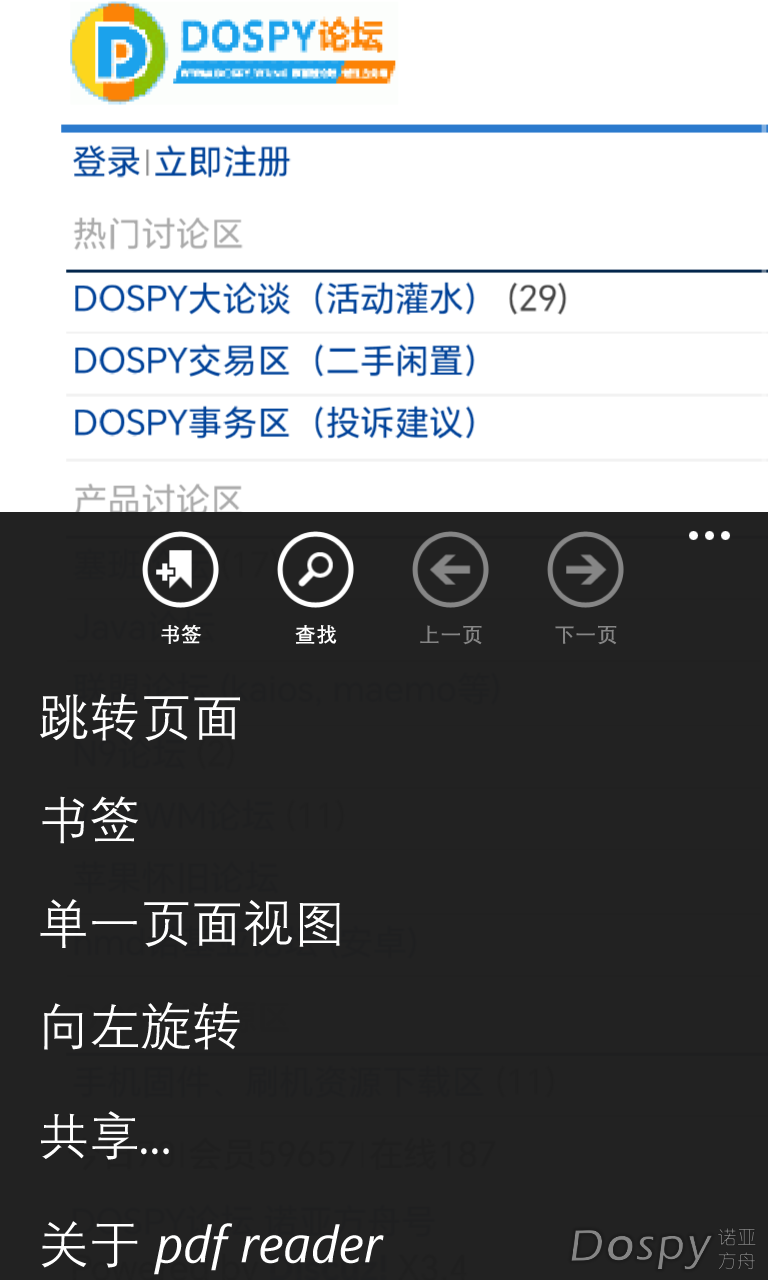Go to the next page (下一页)

(x=585, y=570)
